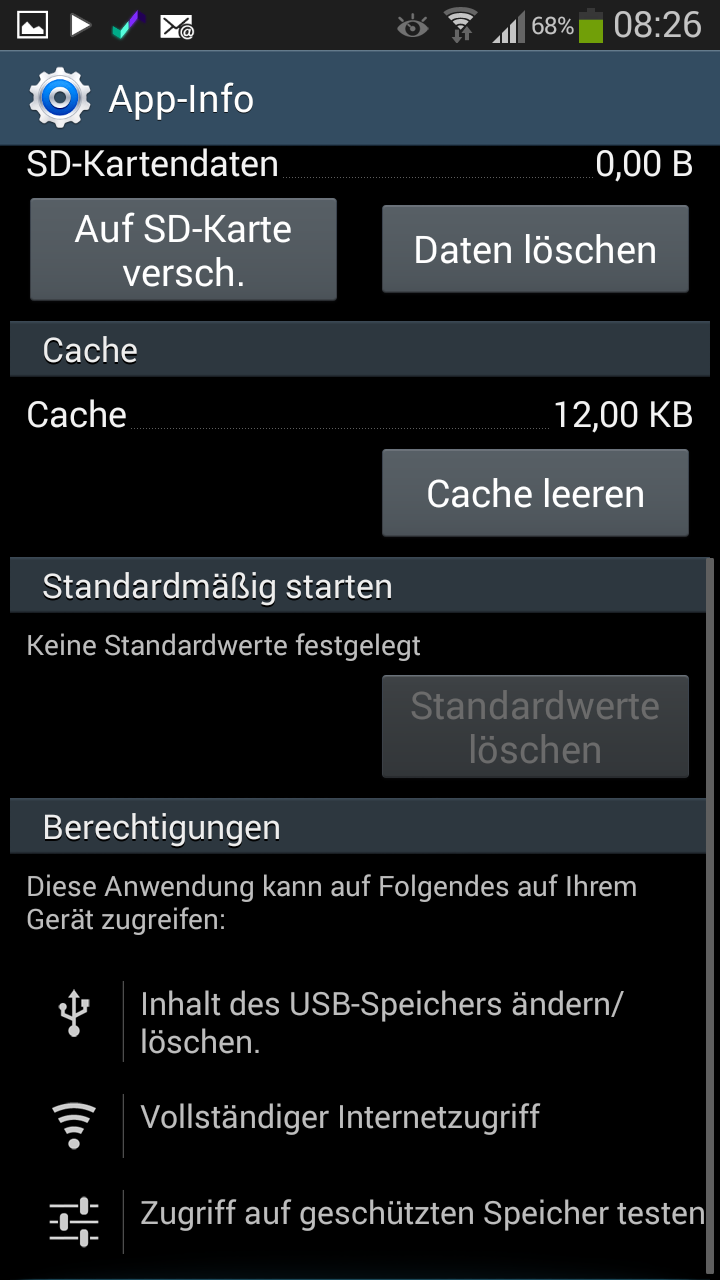Tap the App-Info settings gear icon
Screen dimensions: 720x1280
[60, 98]
